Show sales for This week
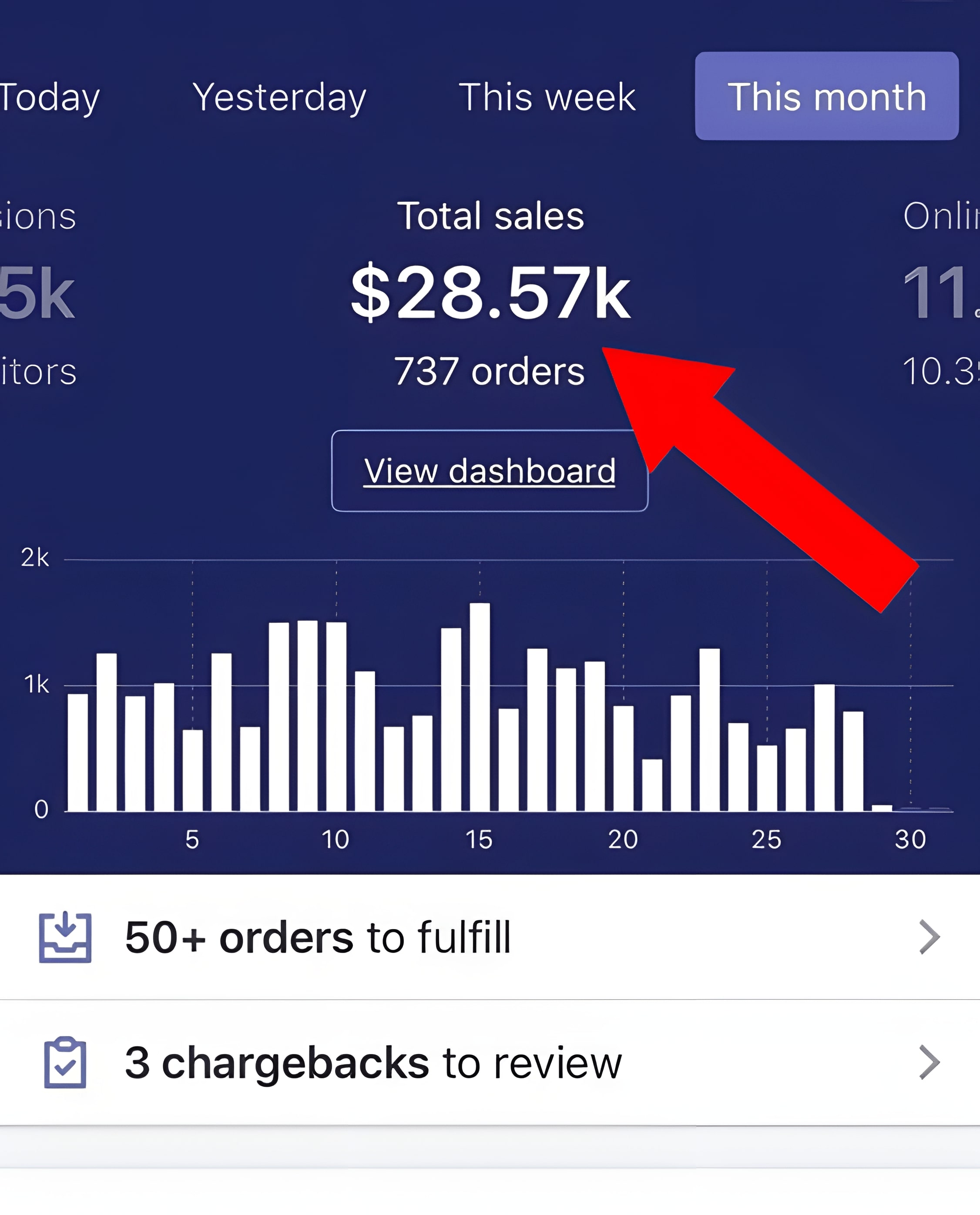 point(547,97)
